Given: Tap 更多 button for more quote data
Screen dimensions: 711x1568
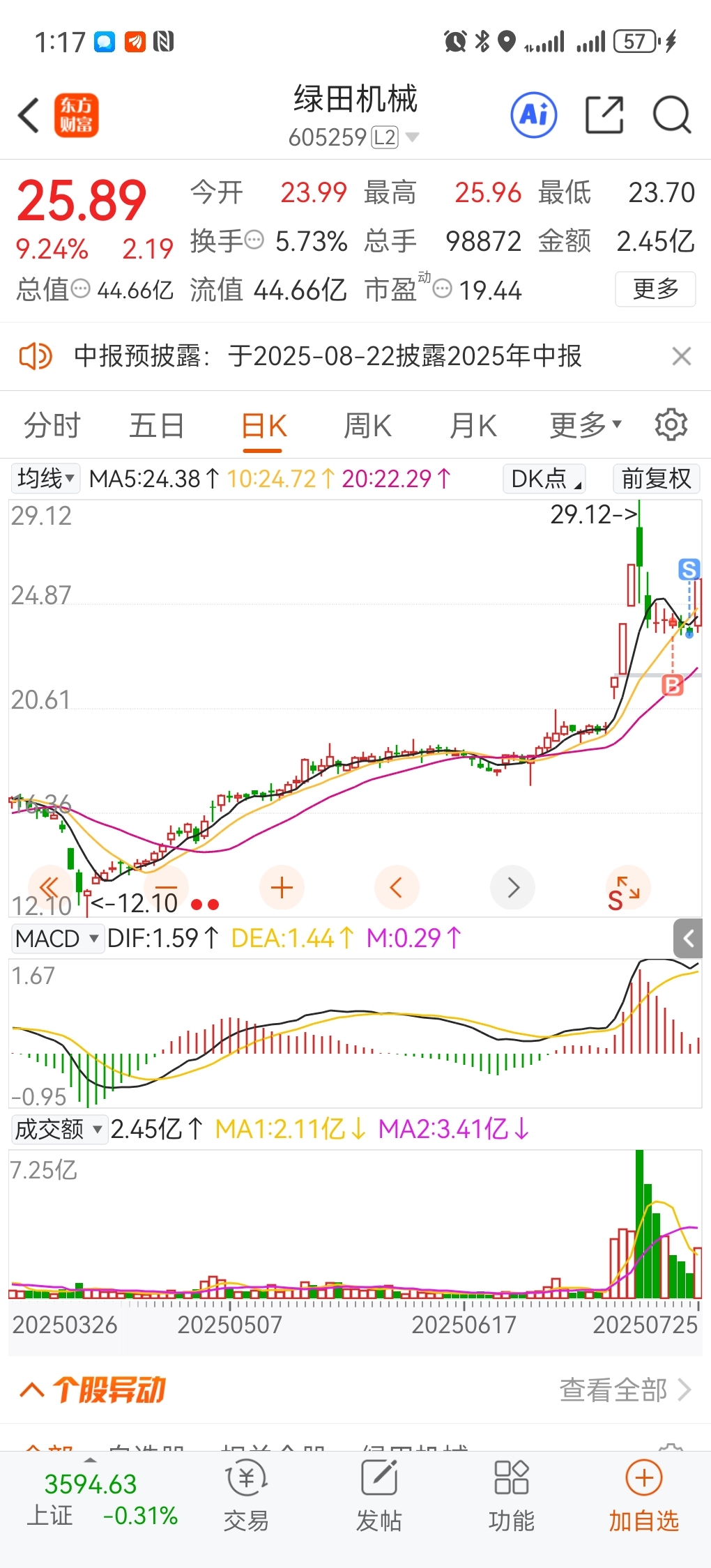Looking at the screenshot, I should point(655,289).
